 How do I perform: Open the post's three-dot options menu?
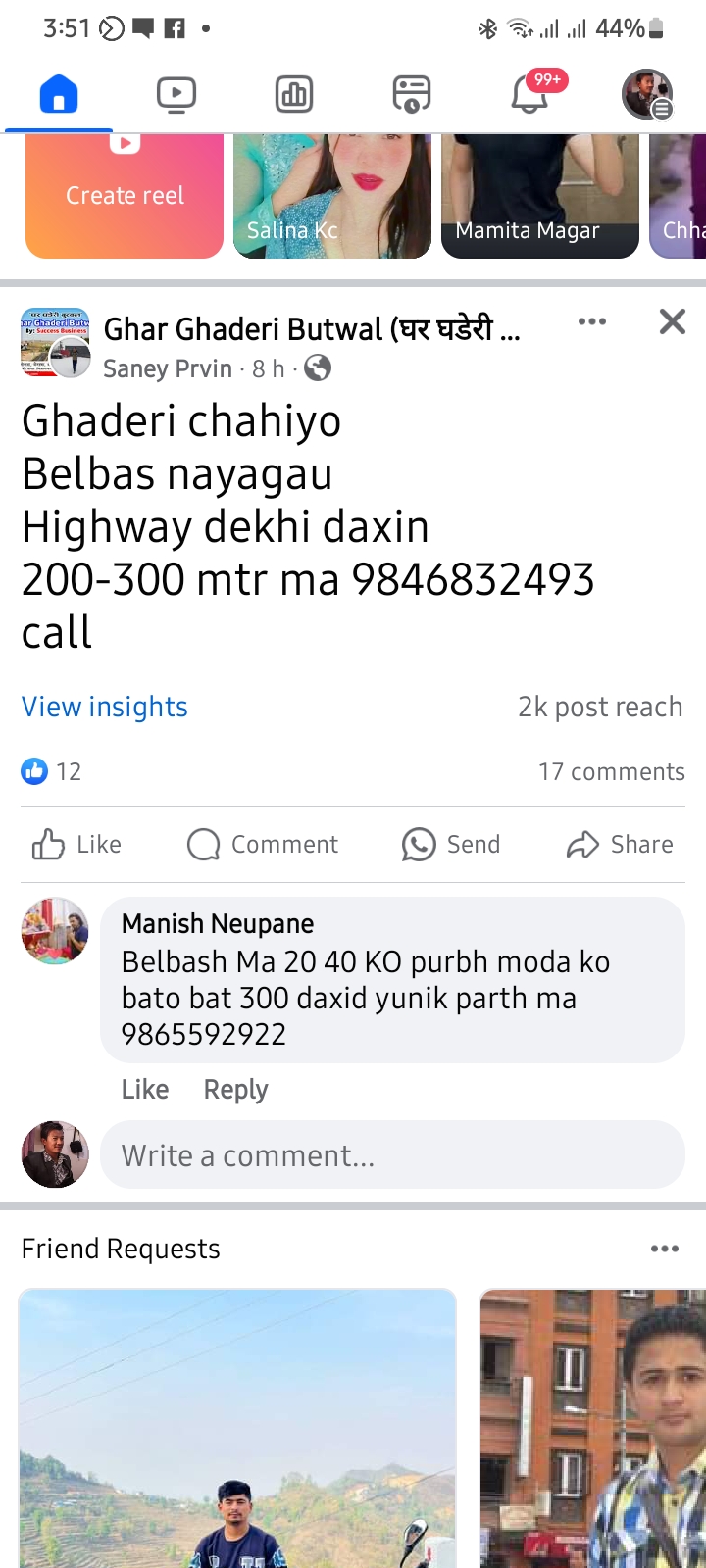(592, 321)
